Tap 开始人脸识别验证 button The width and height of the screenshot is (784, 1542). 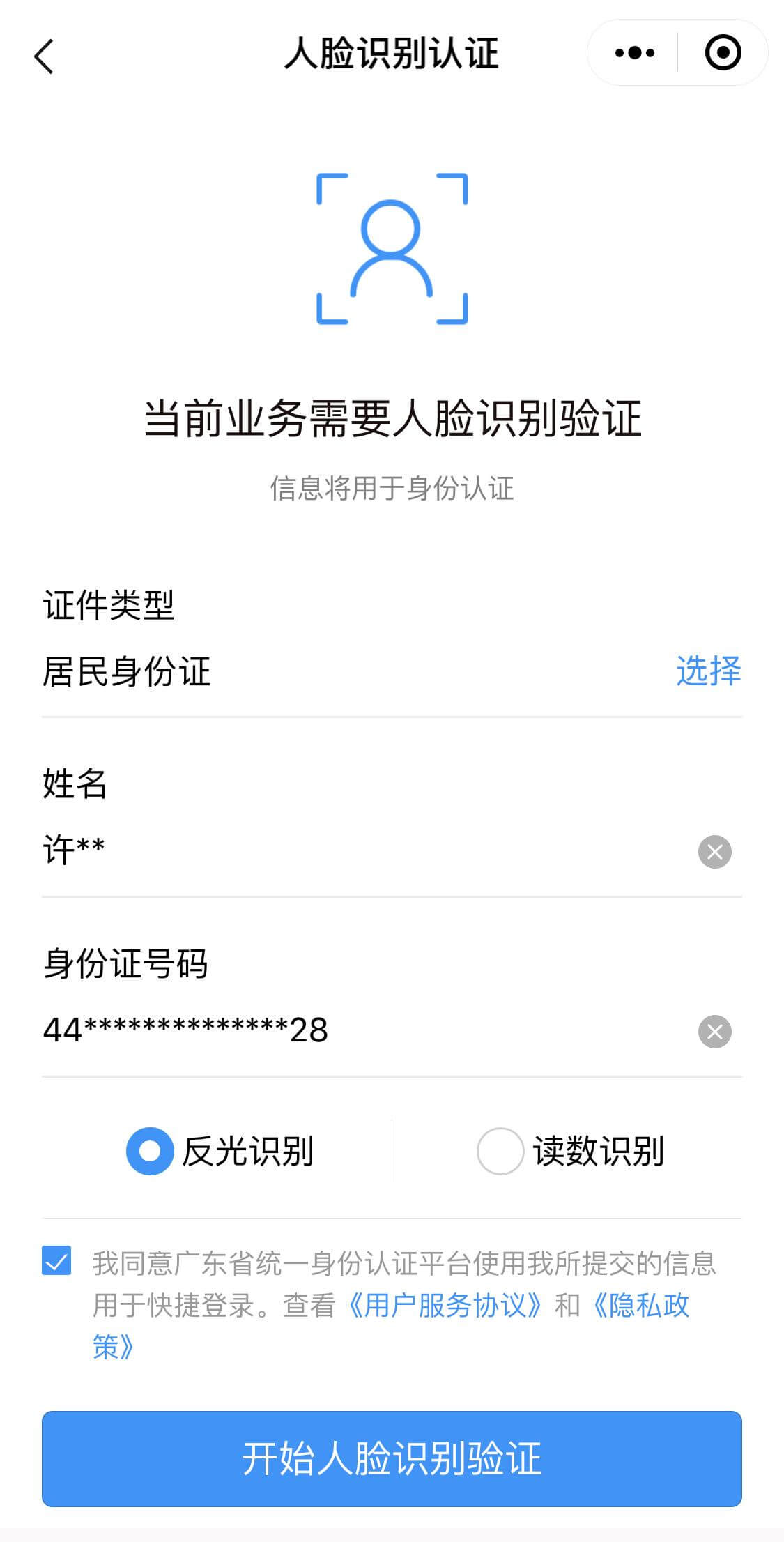pos(392,1458)
